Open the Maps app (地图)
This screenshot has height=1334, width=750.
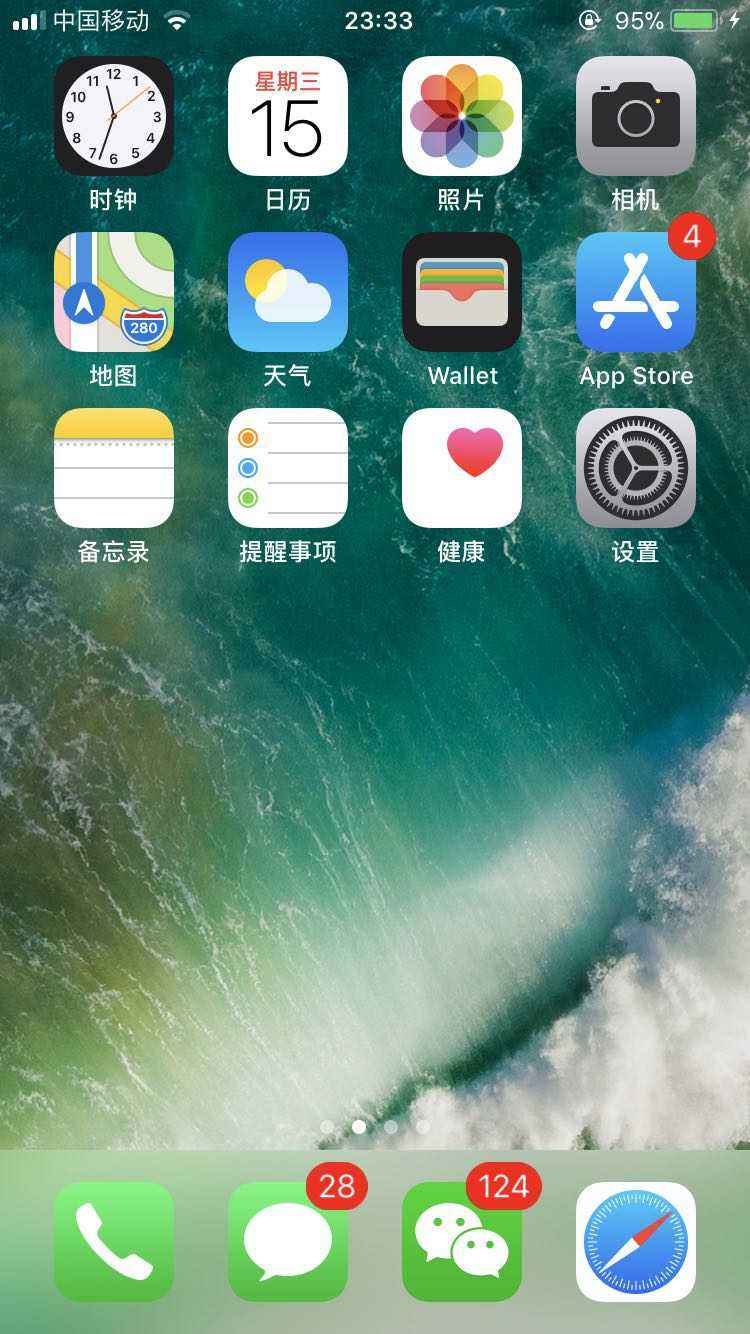[113, 292]
